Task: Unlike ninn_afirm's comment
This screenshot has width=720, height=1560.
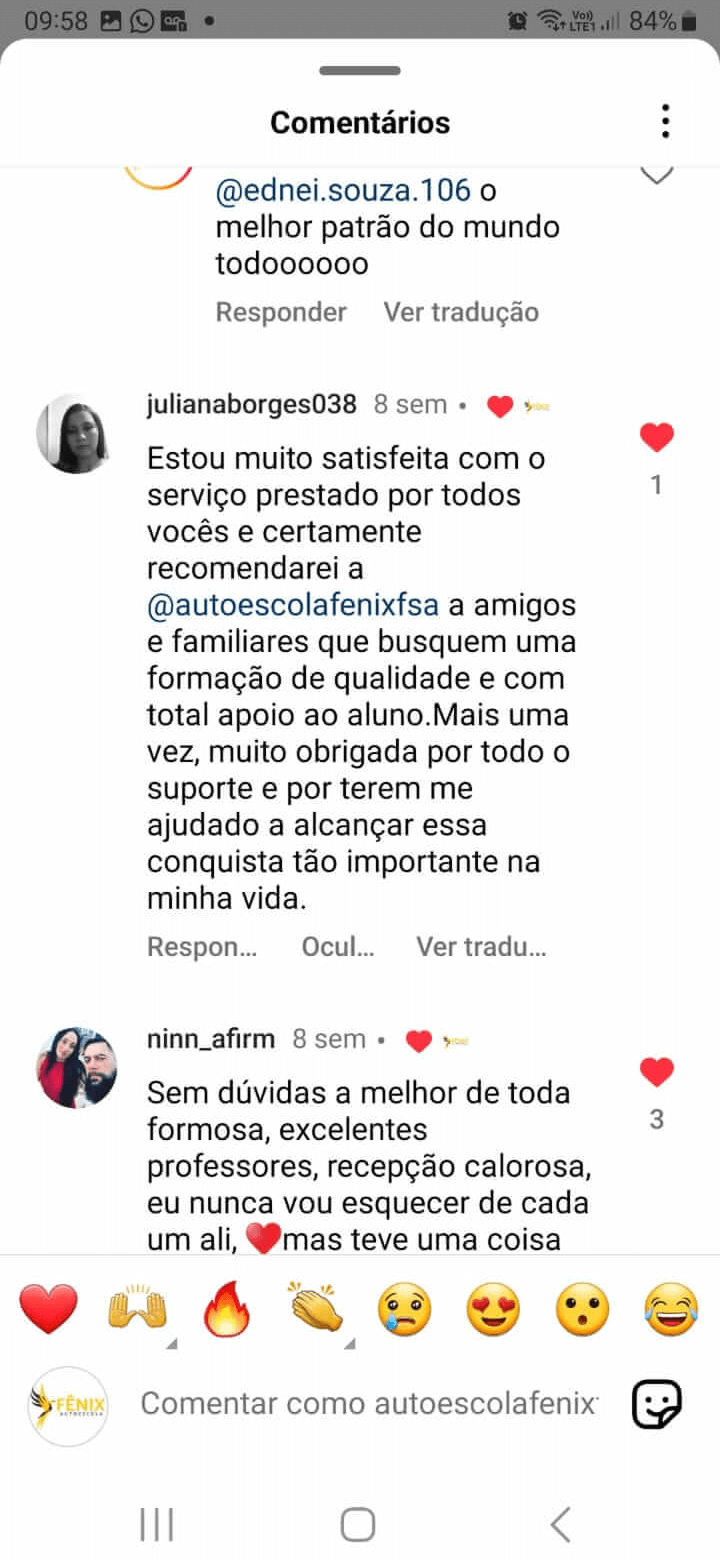Action: pos(657,1073)
